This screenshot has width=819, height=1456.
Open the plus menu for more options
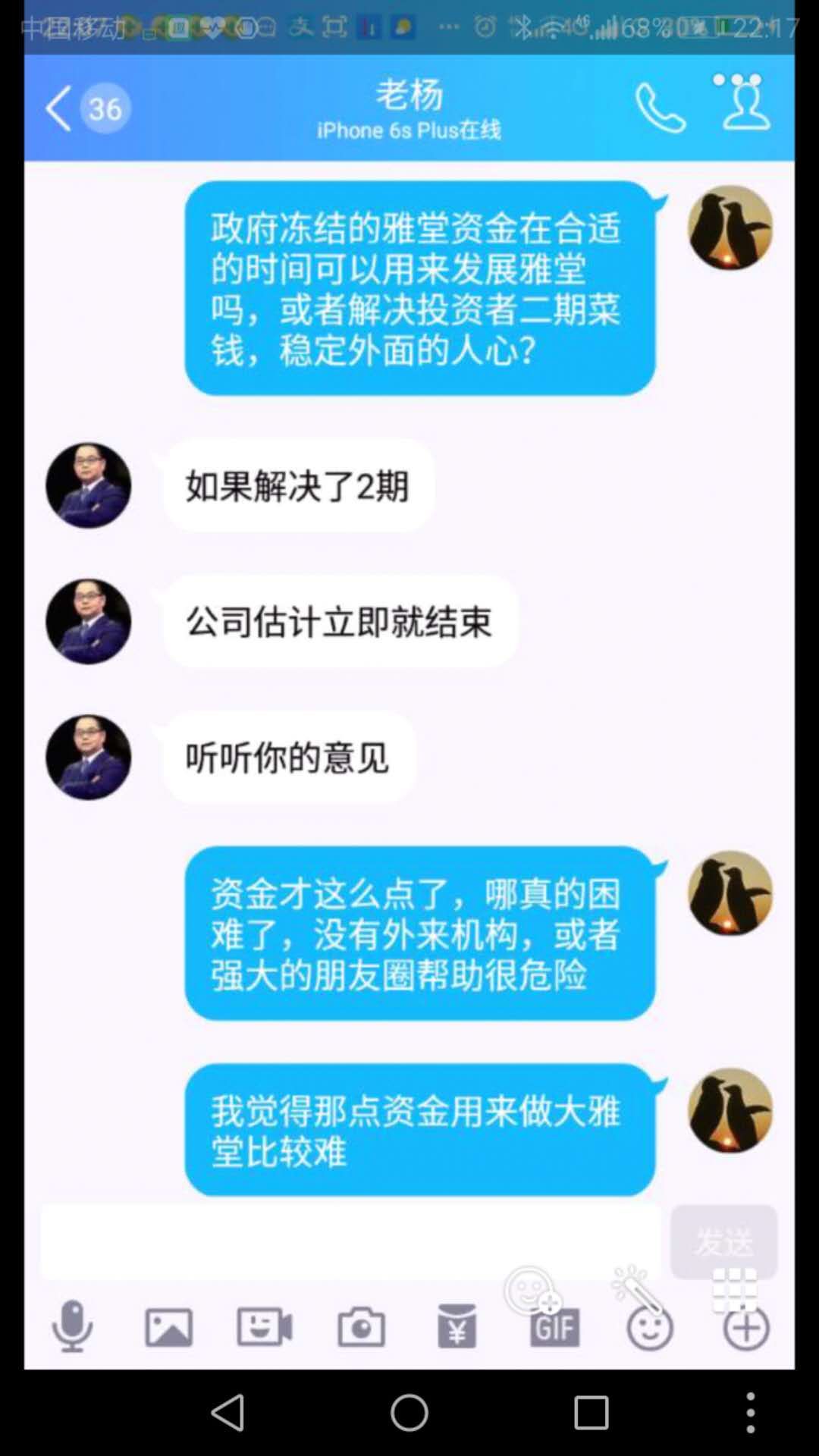[x=746, y=1327]
